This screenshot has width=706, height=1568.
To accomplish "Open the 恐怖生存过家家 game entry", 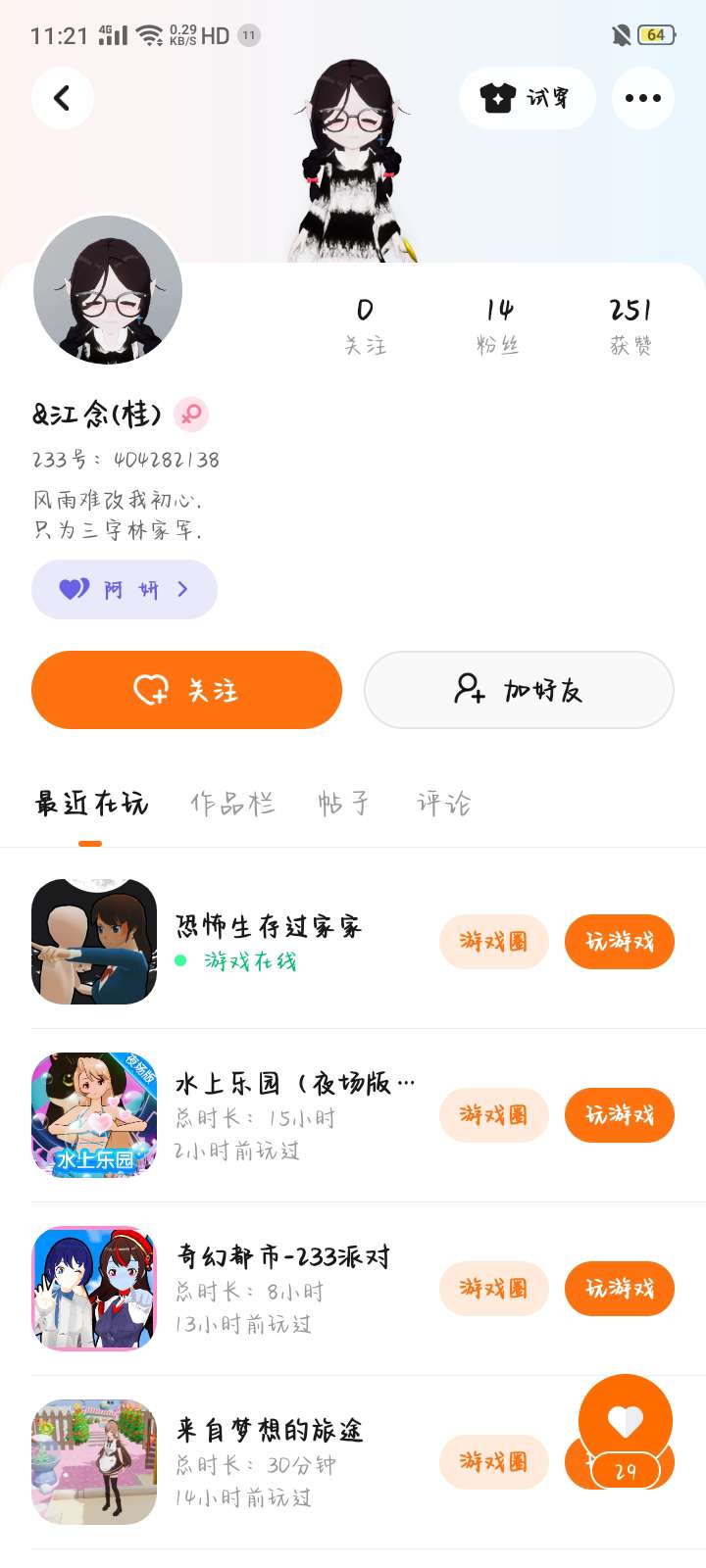I will click(x=268, y=926).
